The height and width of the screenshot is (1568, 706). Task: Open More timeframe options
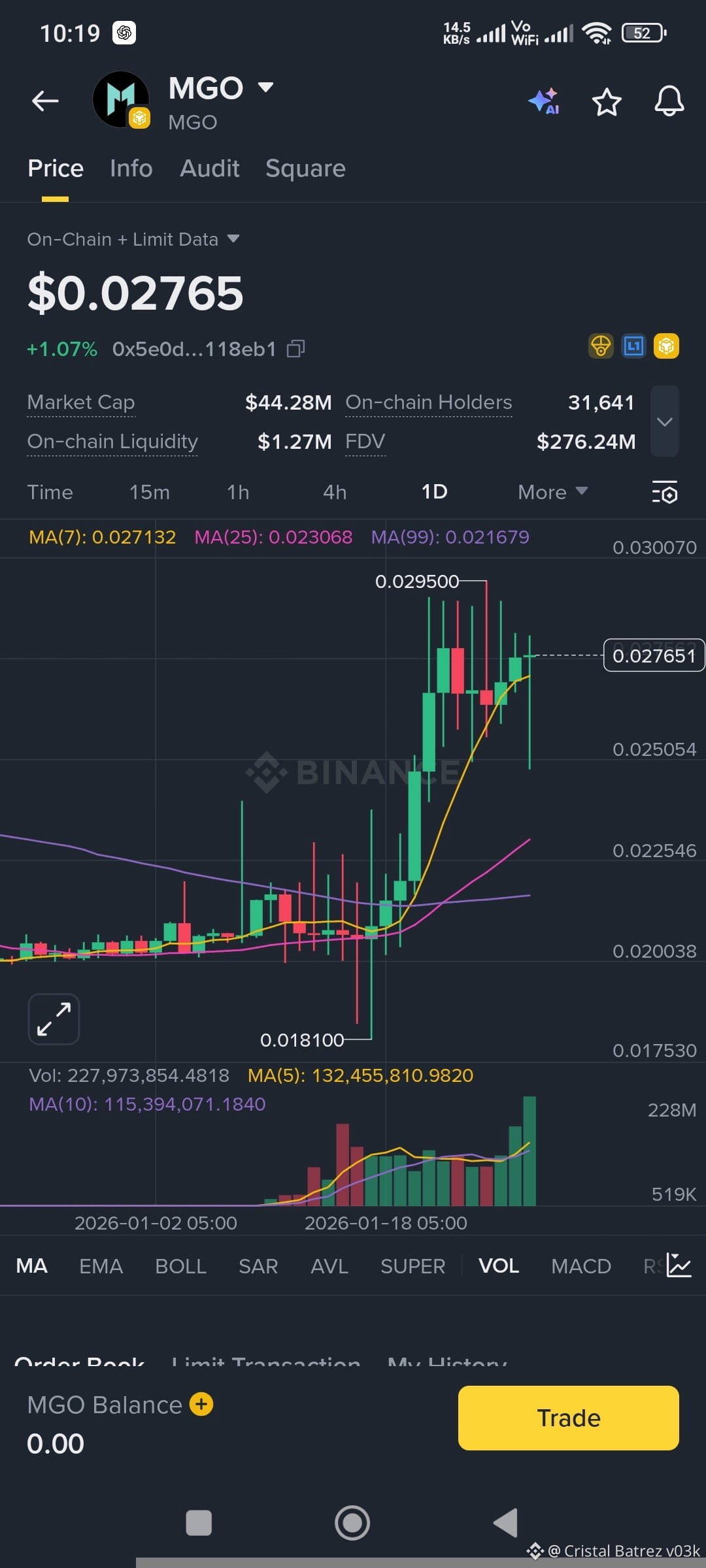tap(552, 492)
